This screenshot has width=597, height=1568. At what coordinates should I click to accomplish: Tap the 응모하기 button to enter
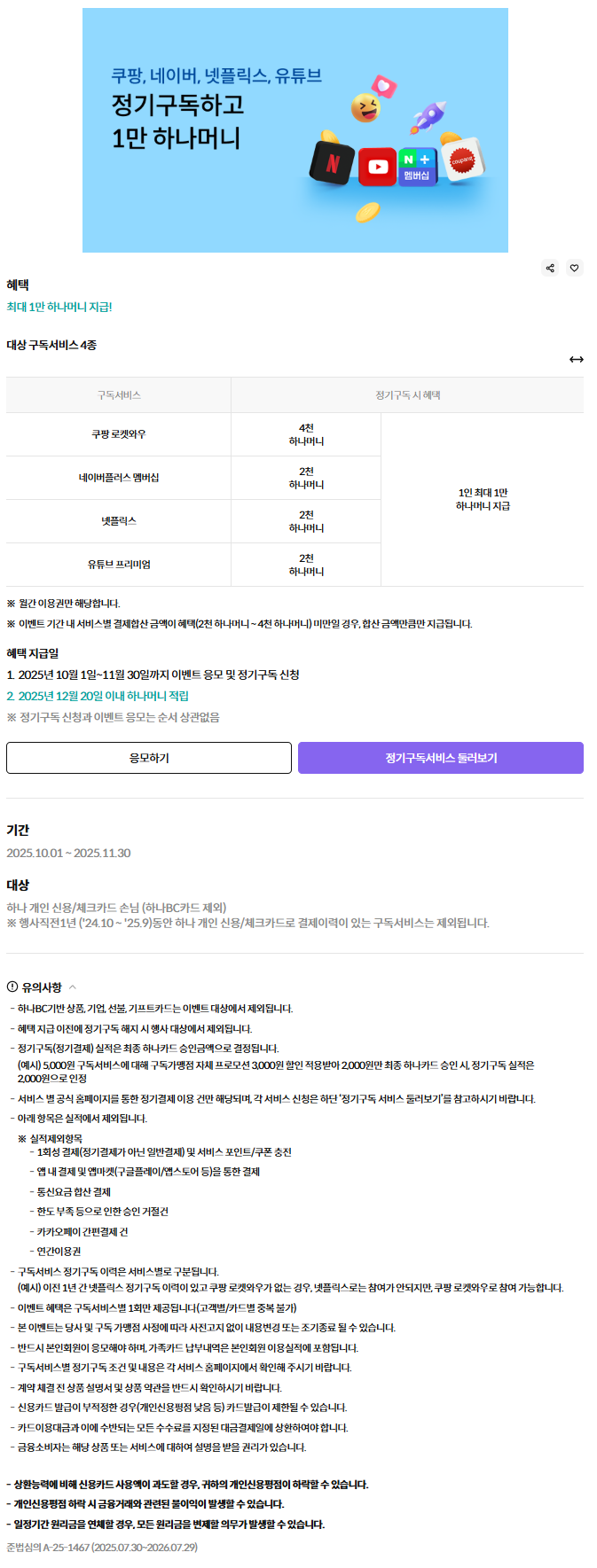pos(149,758)
